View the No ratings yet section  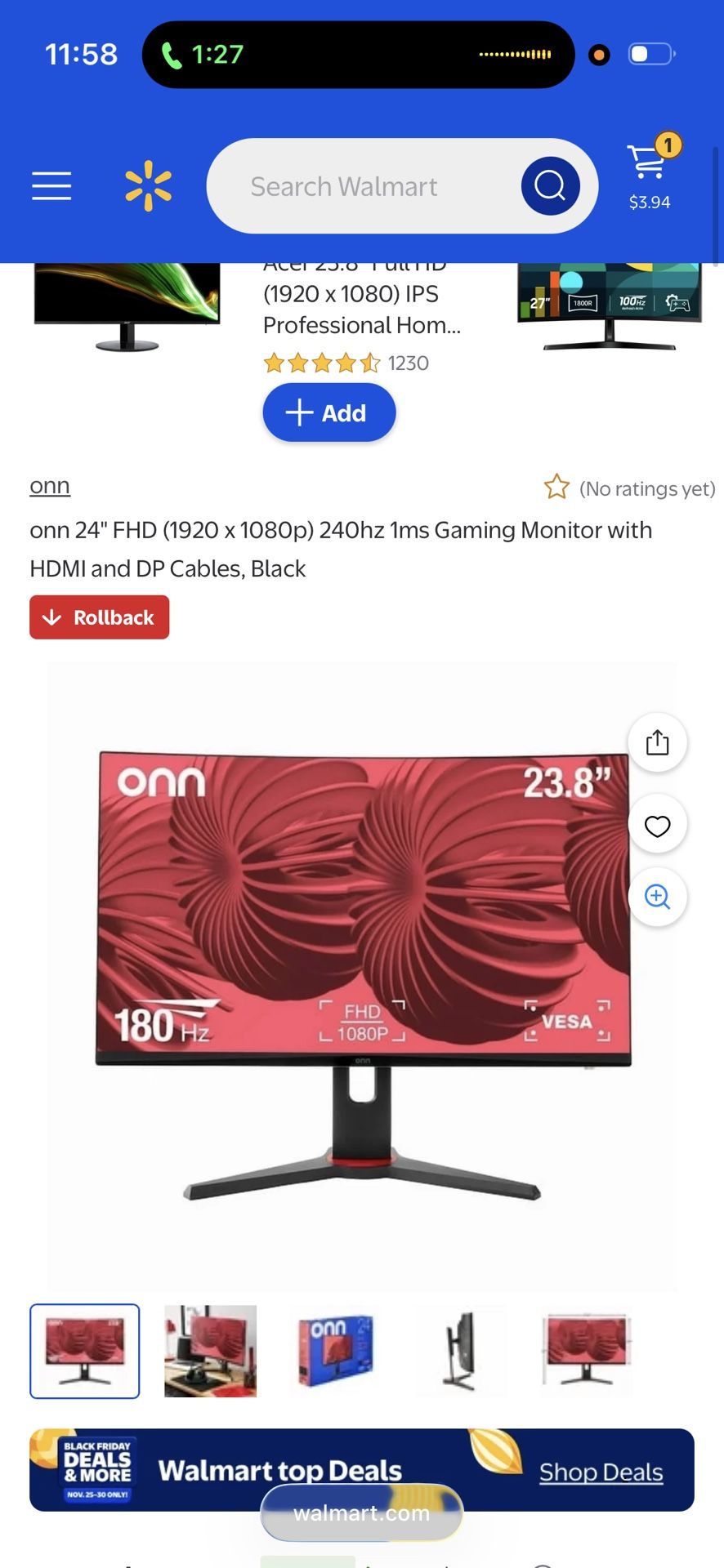(629, 488)
